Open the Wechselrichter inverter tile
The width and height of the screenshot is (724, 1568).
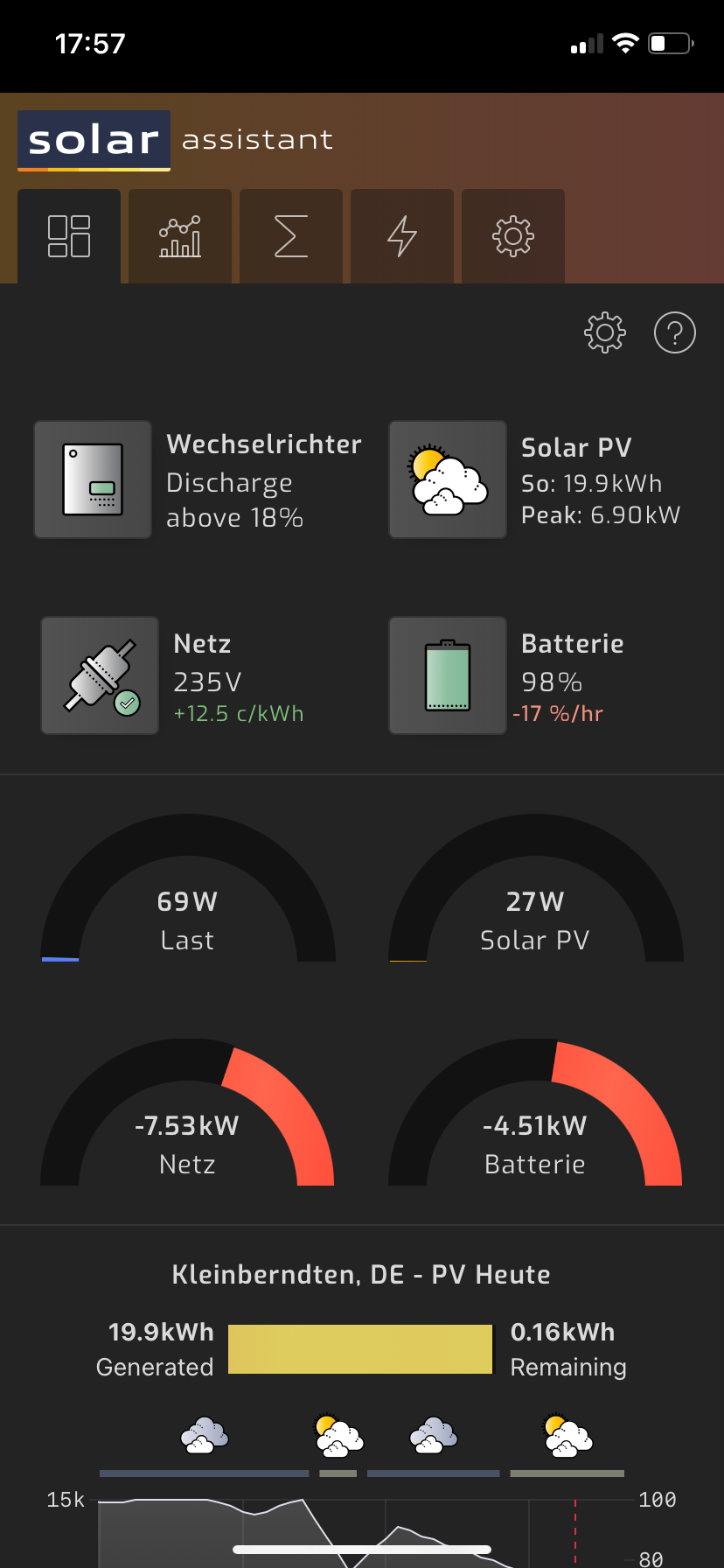93,479
